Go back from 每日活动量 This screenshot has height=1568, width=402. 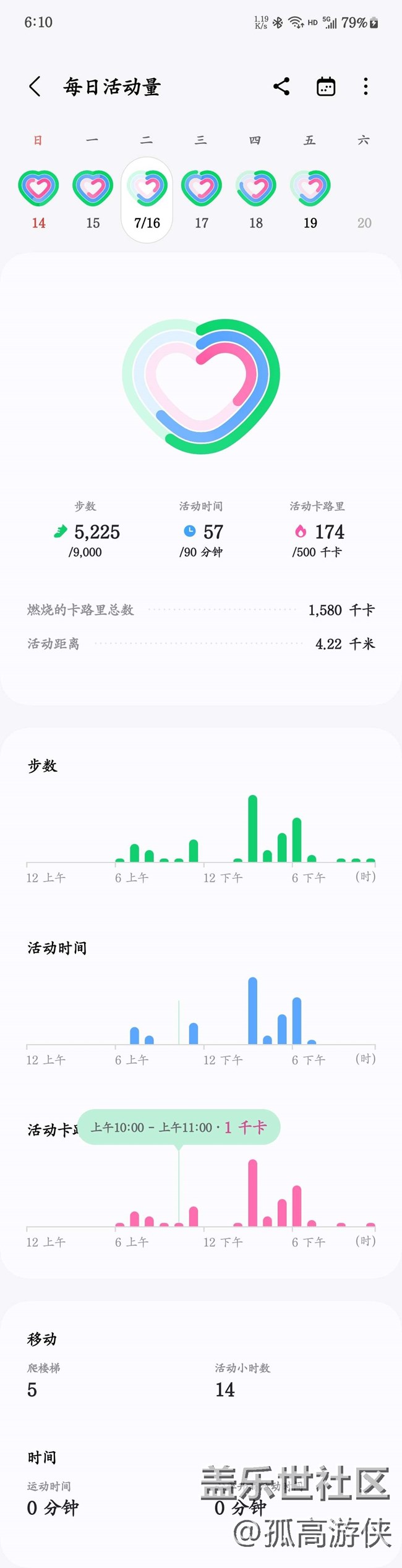click(35, 86)
